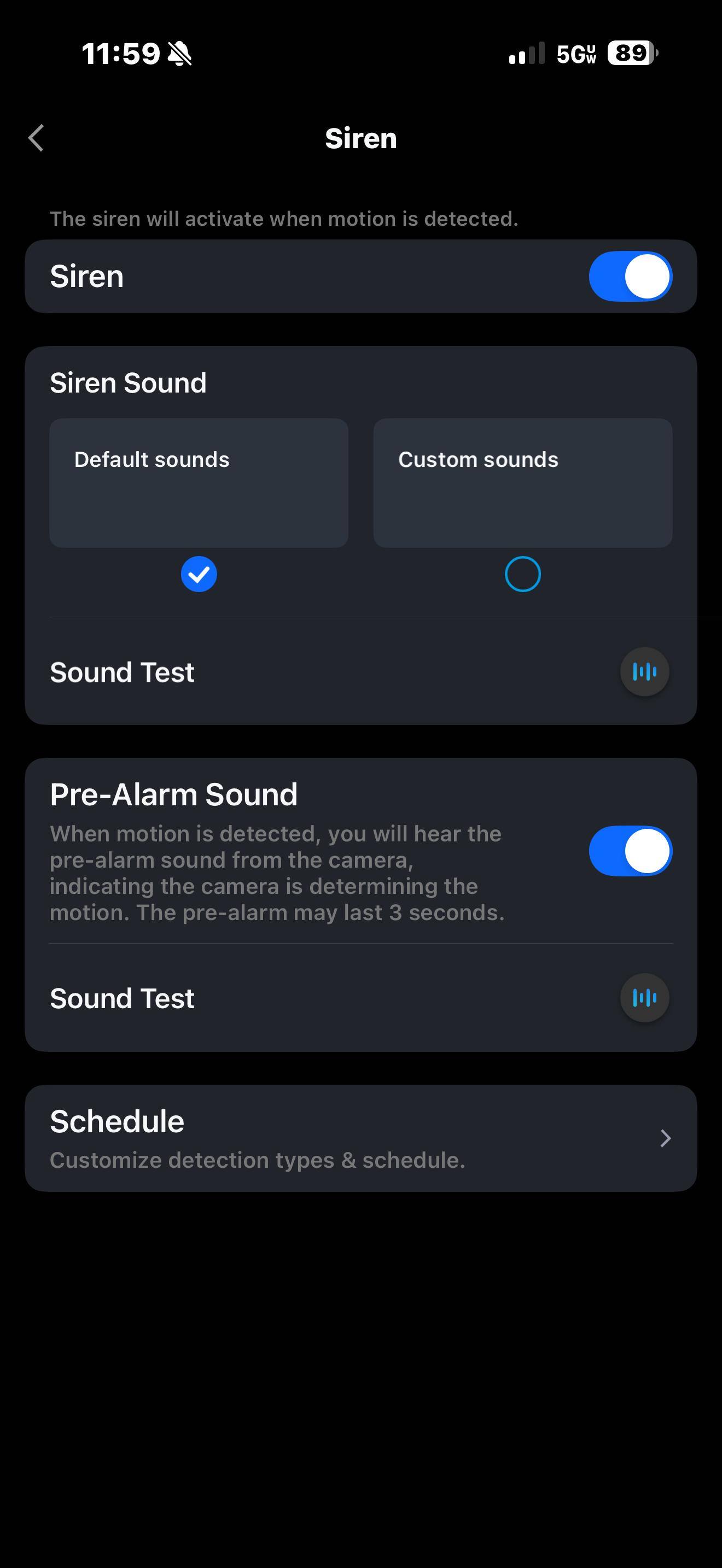Open Schedule settings

coord(360,1138)
